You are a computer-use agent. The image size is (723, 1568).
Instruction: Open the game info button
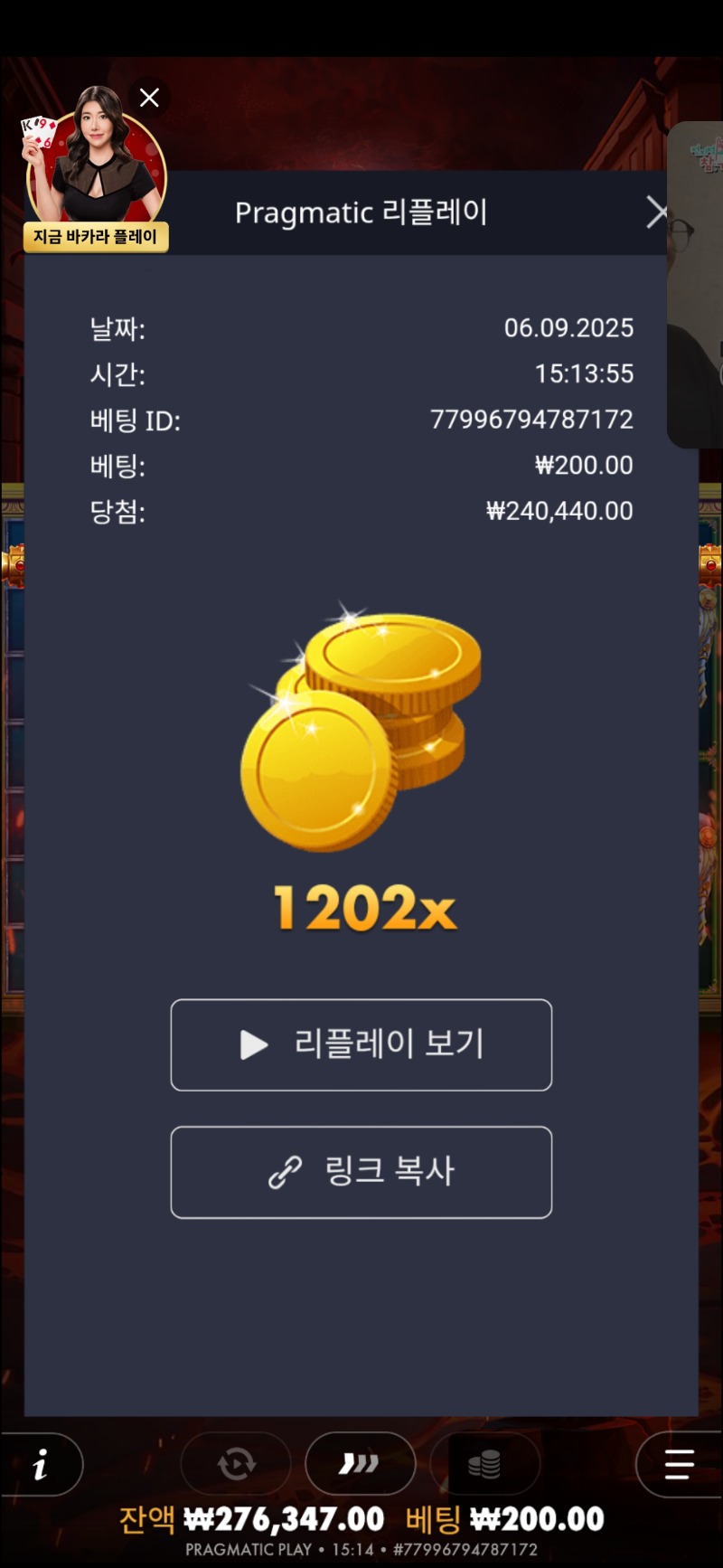click(41, 1464)
